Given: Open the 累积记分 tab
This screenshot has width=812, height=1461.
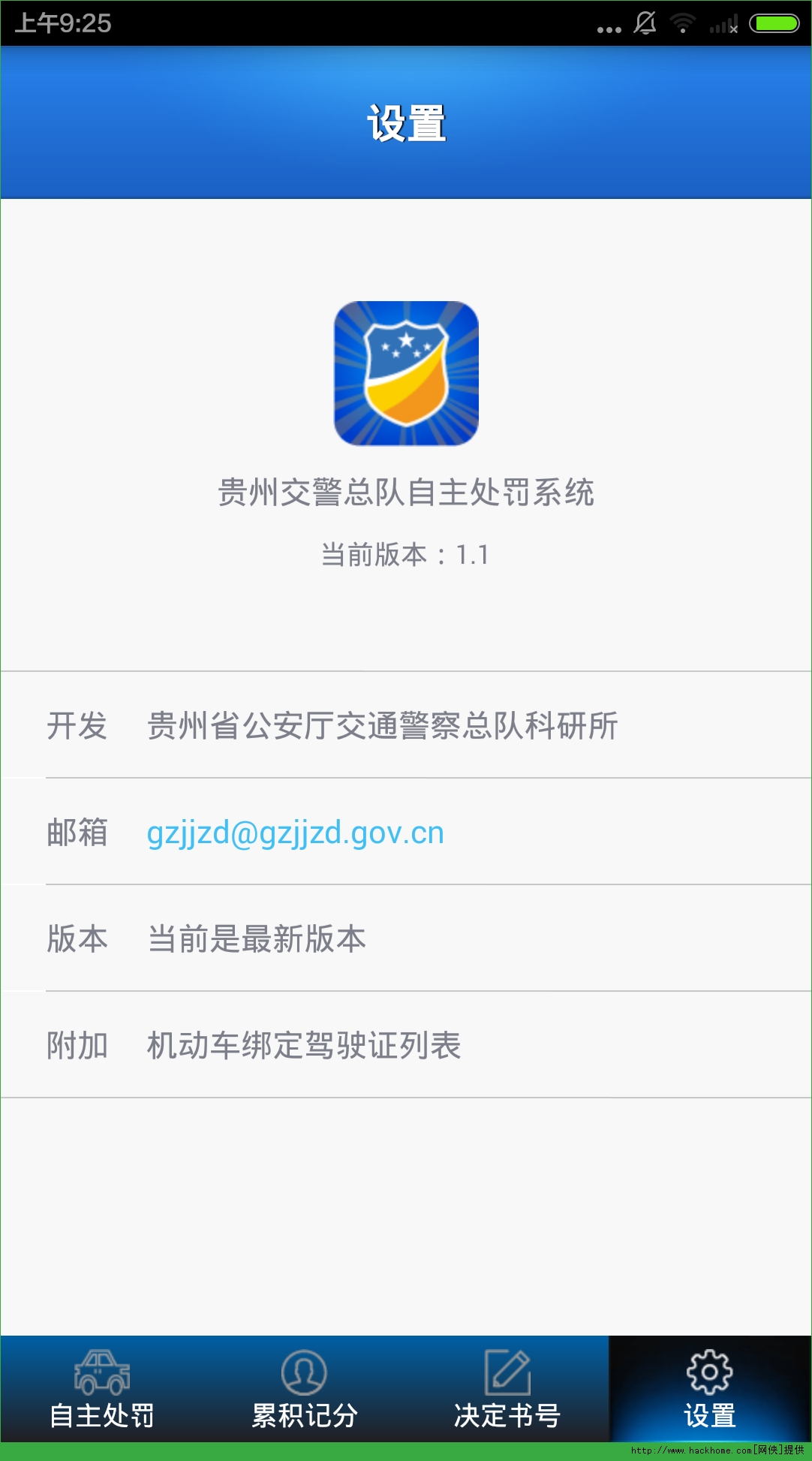Looking at the screenshot, I should click(x=304, y=1389).
